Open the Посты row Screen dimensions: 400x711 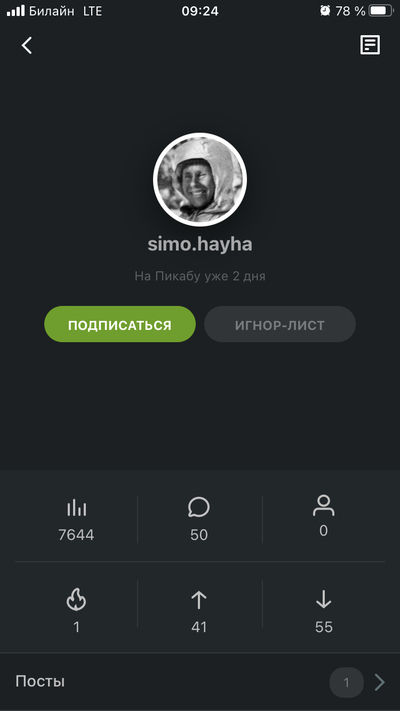(x=200, y=682)
